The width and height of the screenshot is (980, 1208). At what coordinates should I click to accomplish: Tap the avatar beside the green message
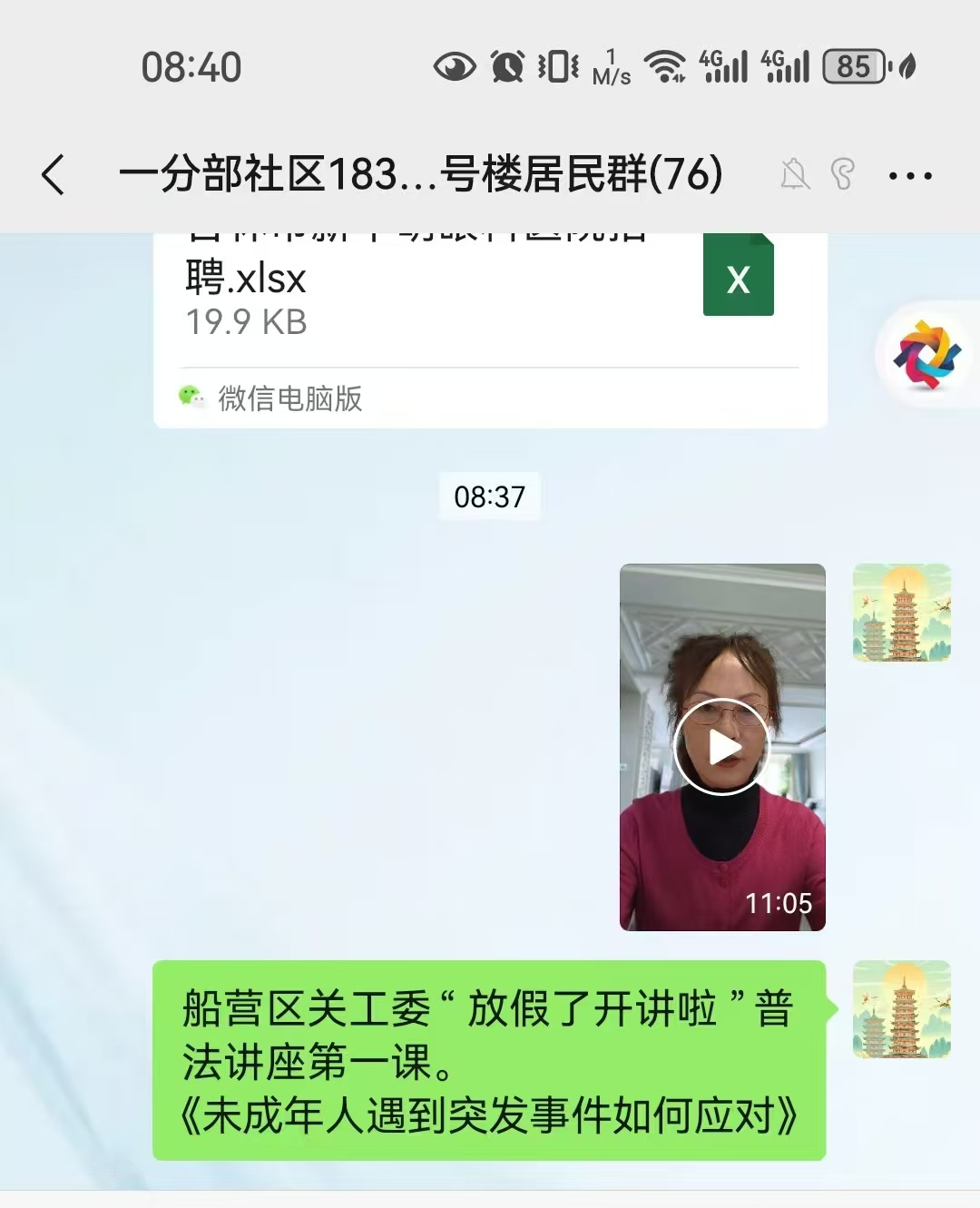(x=902, y=1010)
